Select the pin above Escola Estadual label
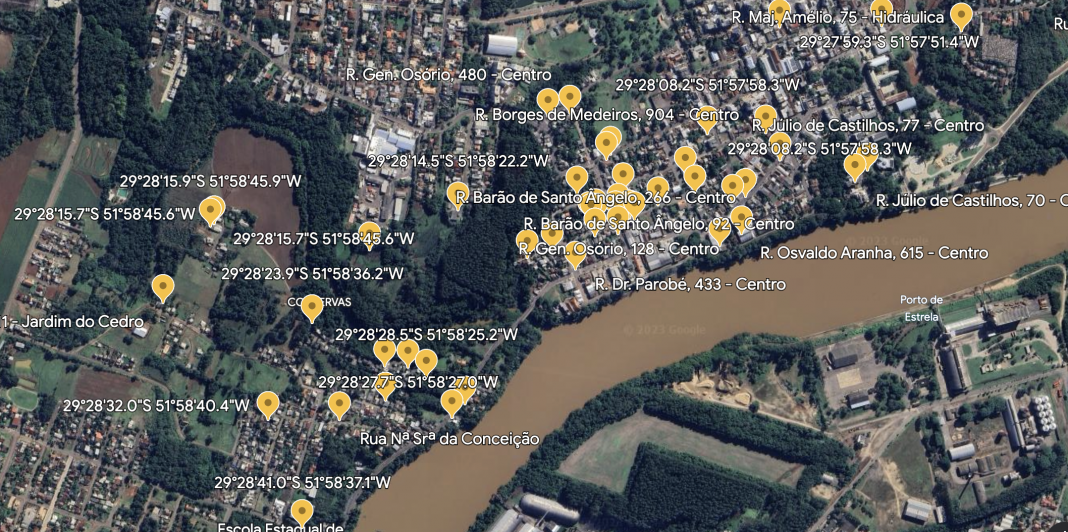 pos(301,512)
